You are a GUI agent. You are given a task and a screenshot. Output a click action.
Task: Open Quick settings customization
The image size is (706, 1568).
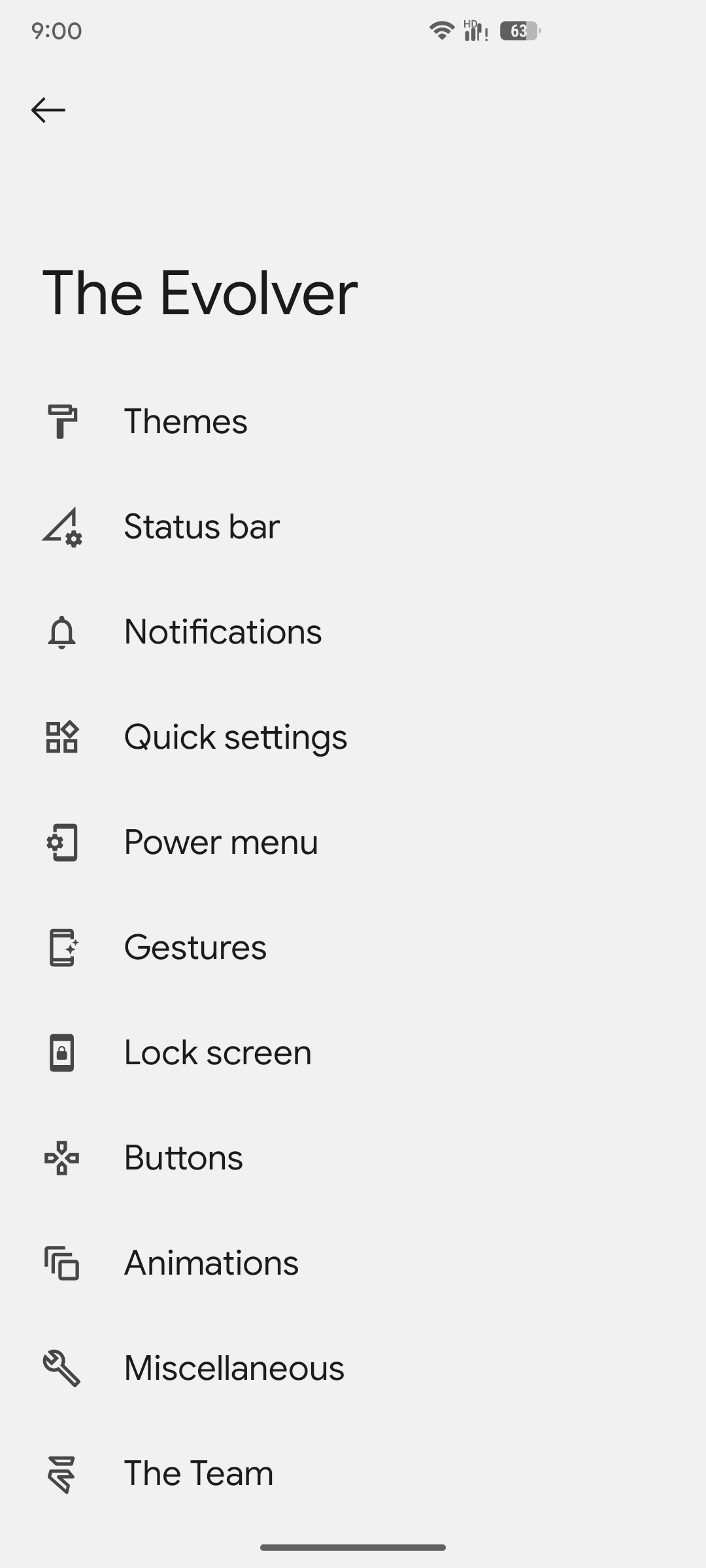pos(235,737)
